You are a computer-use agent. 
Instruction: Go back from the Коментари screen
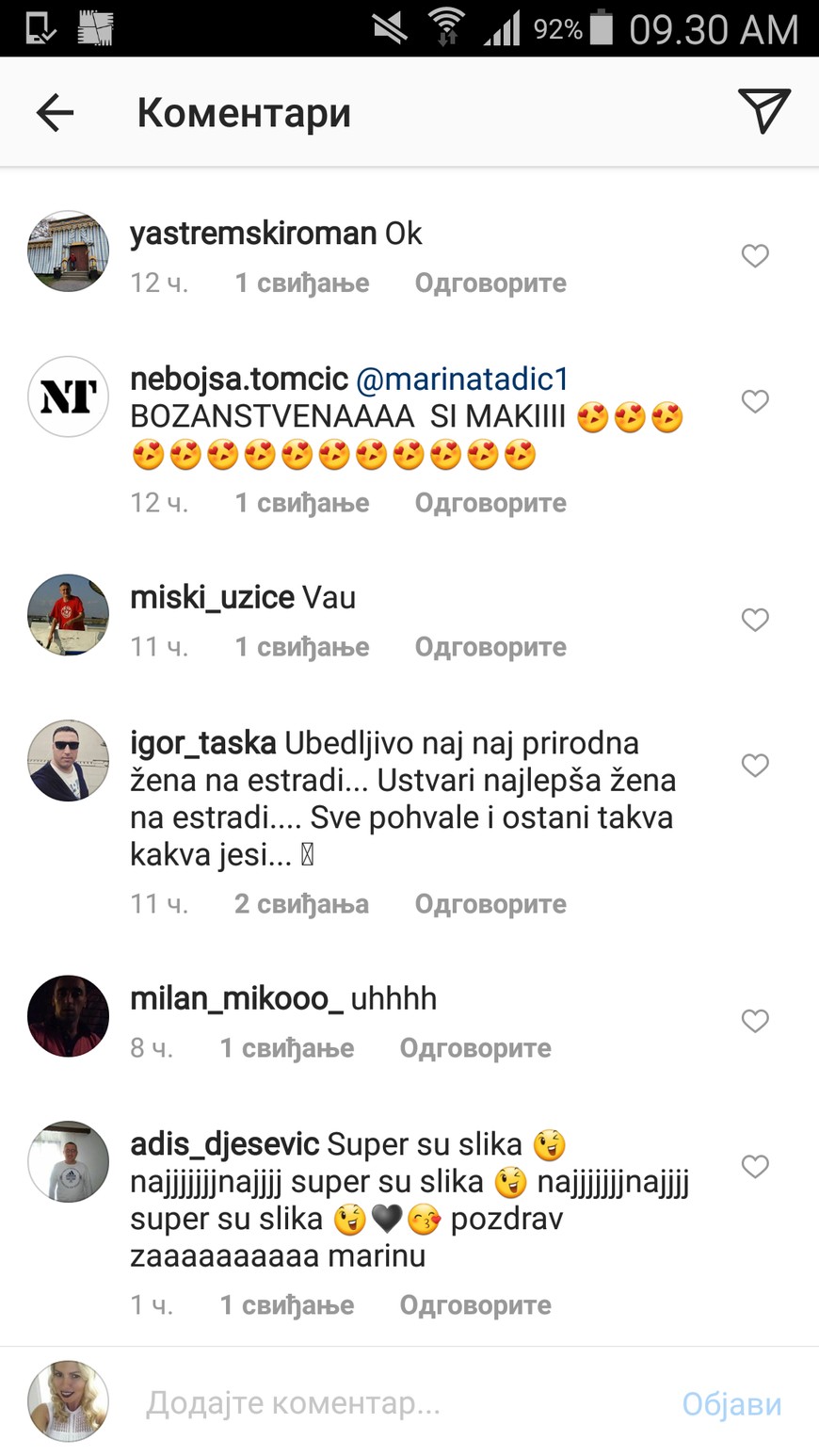point(55,113)
